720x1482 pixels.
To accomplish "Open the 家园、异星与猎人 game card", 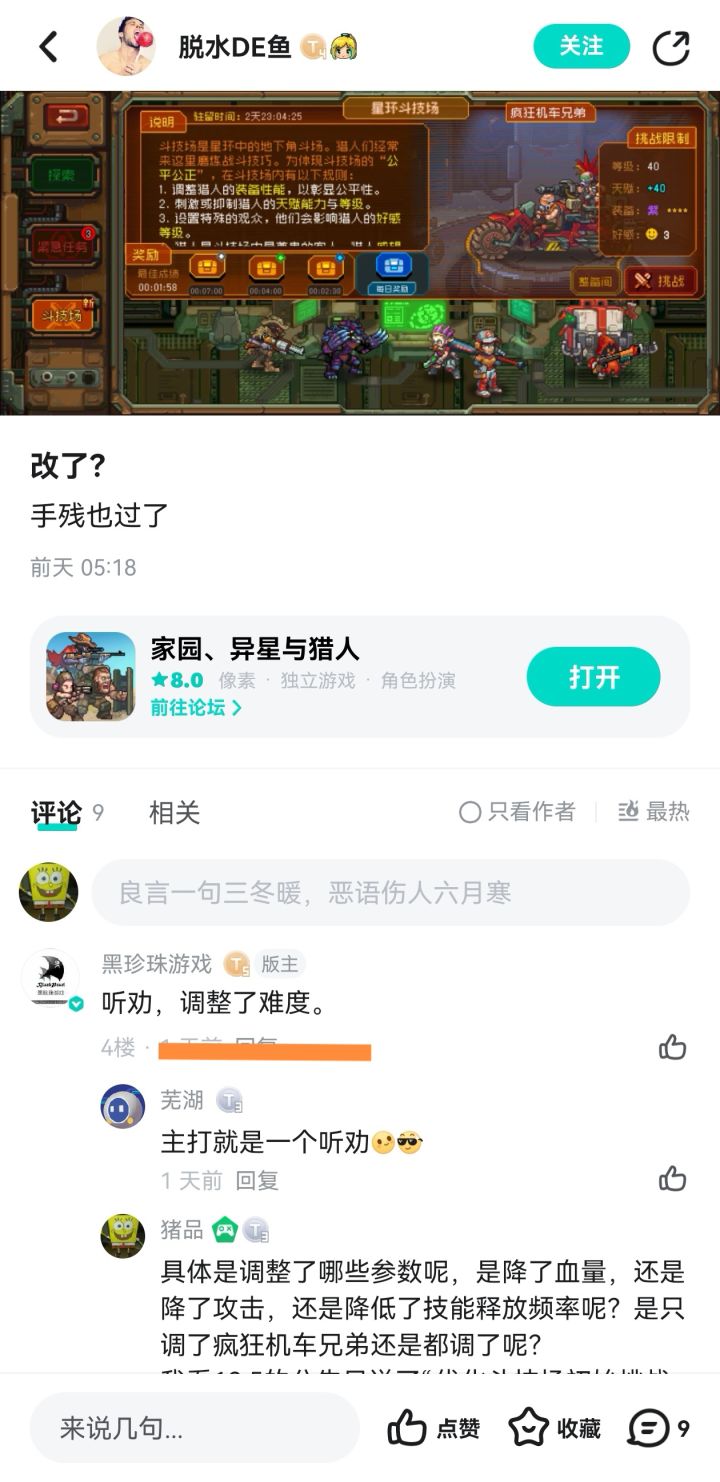I will pyautogui.click(x=300, y=675).
